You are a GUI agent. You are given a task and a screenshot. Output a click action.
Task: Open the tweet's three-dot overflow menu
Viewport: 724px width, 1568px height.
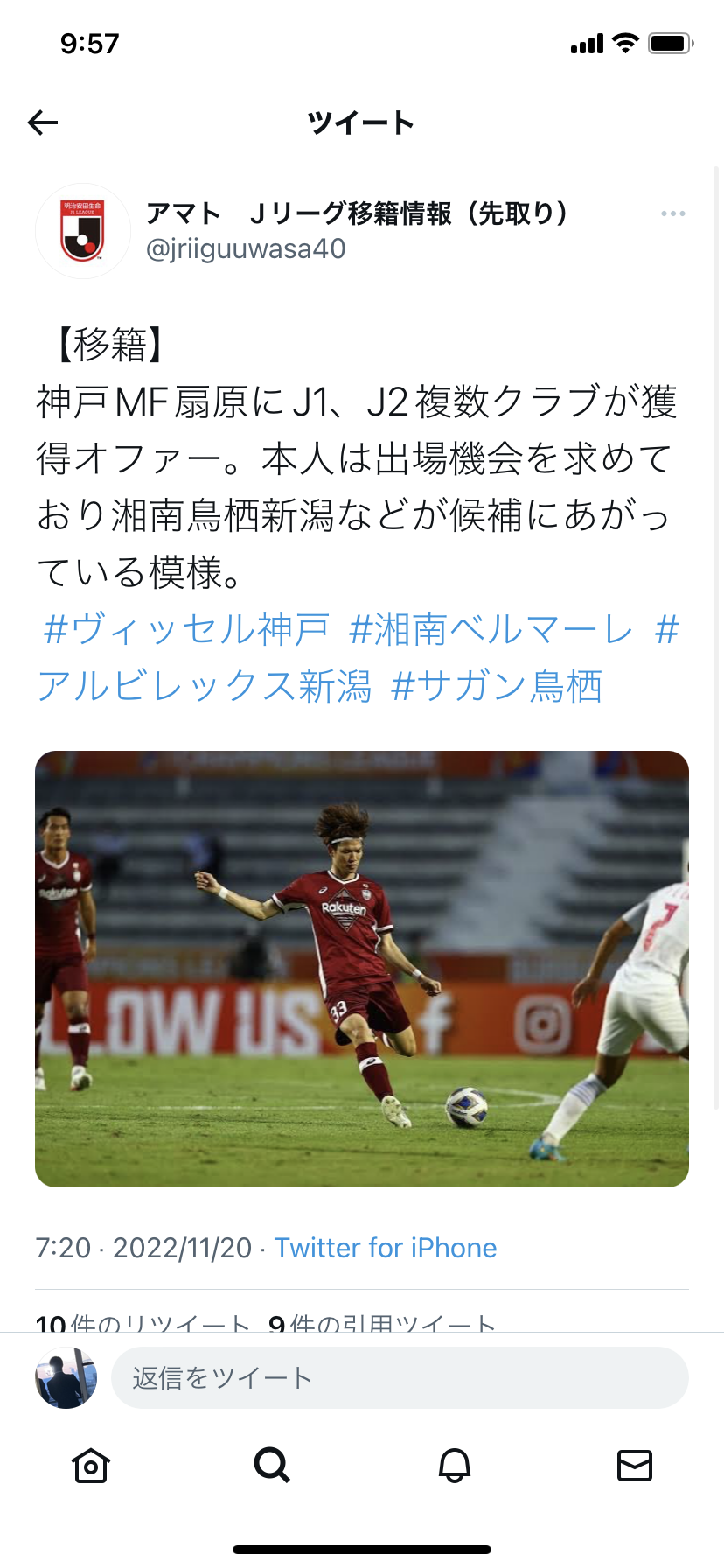672,213
